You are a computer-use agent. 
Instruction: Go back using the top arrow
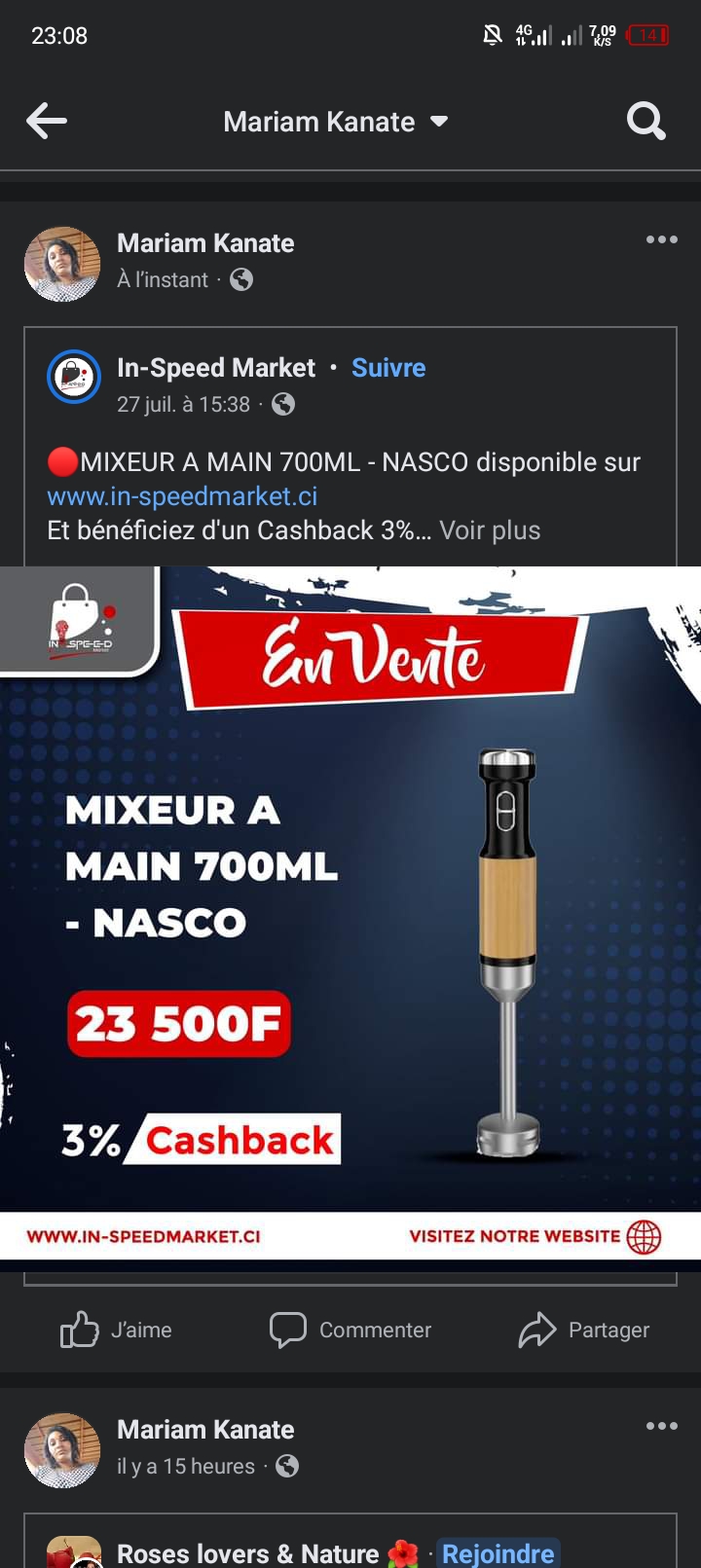(x=47, y=122)
